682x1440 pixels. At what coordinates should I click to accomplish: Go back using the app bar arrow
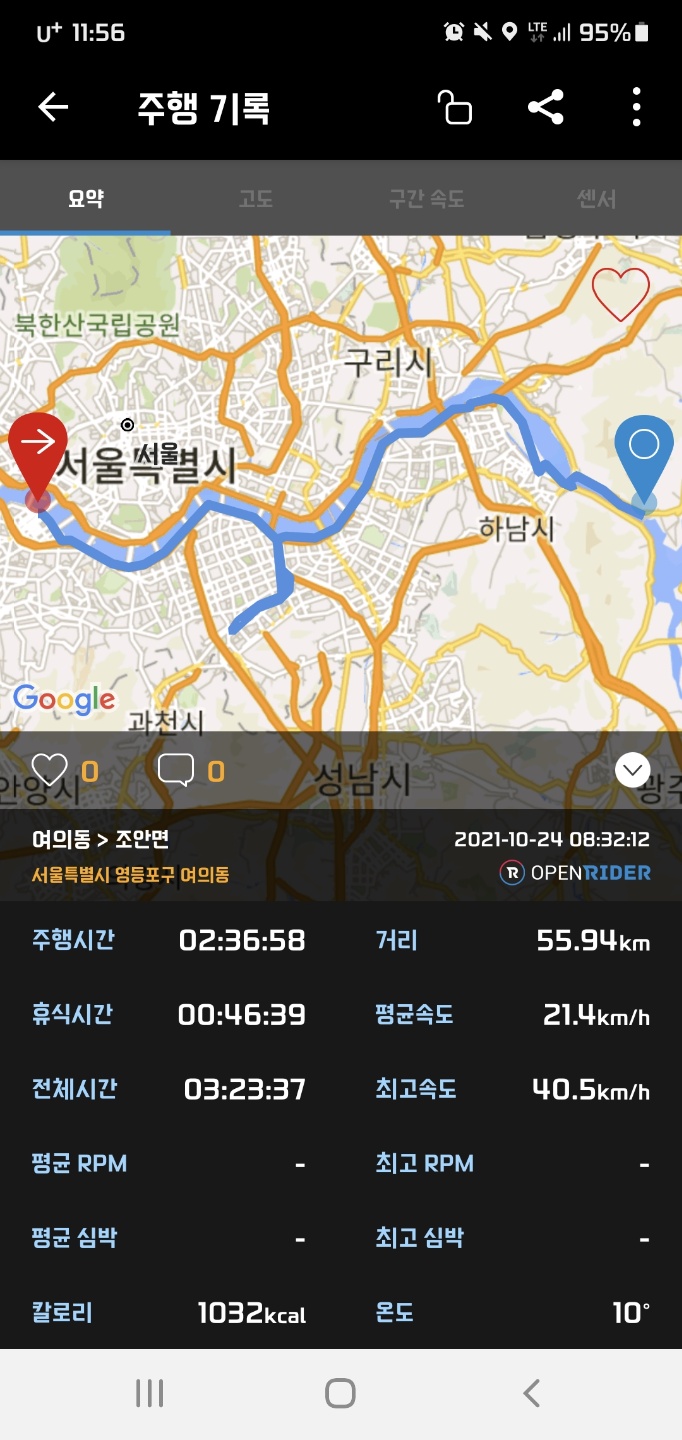[x=53, y=107]
